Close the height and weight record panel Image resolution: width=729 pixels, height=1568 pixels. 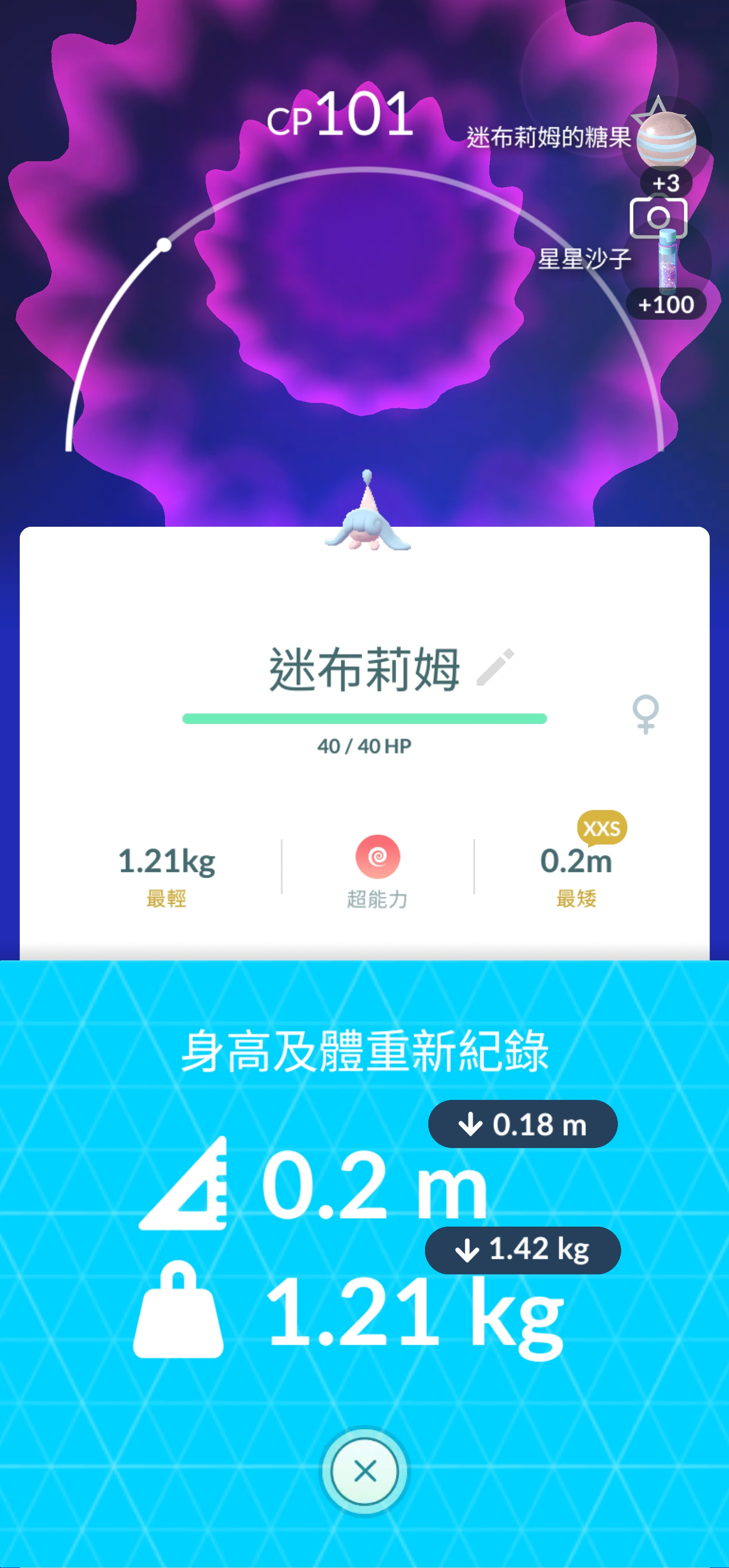tap(364, 1471)
